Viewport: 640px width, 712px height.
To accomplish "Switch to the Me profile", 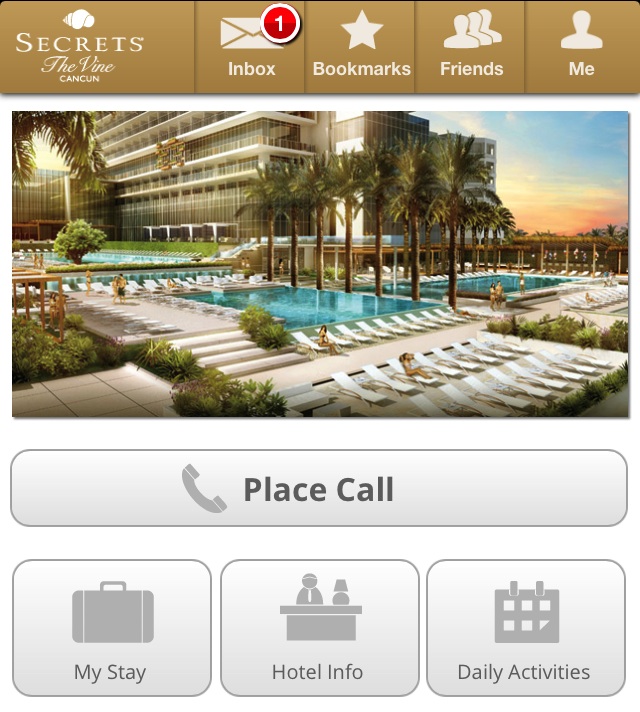I will click(x=581, y=46).
